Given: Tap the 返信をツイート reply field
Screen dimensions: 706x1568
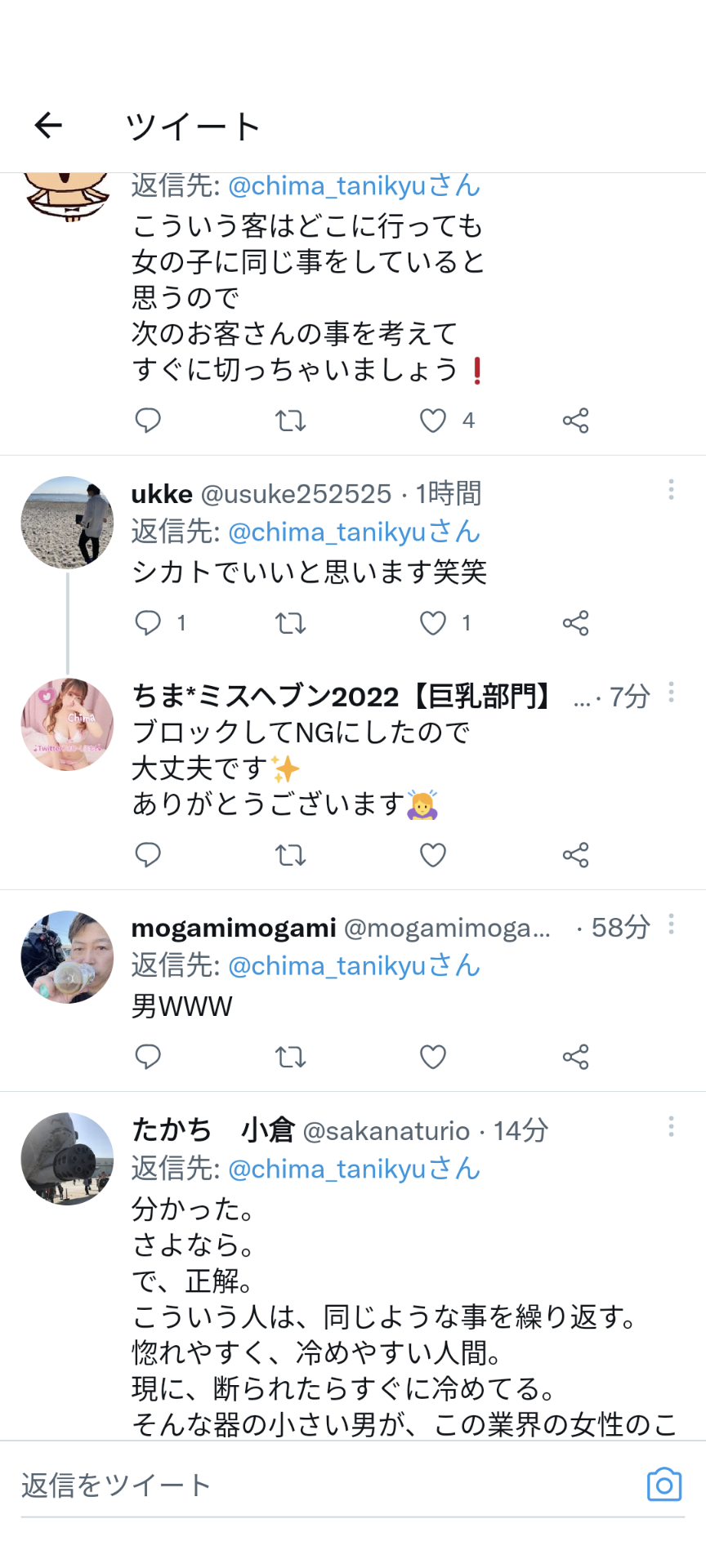Looking at the screenshot, I should [x=327, y=1486].
